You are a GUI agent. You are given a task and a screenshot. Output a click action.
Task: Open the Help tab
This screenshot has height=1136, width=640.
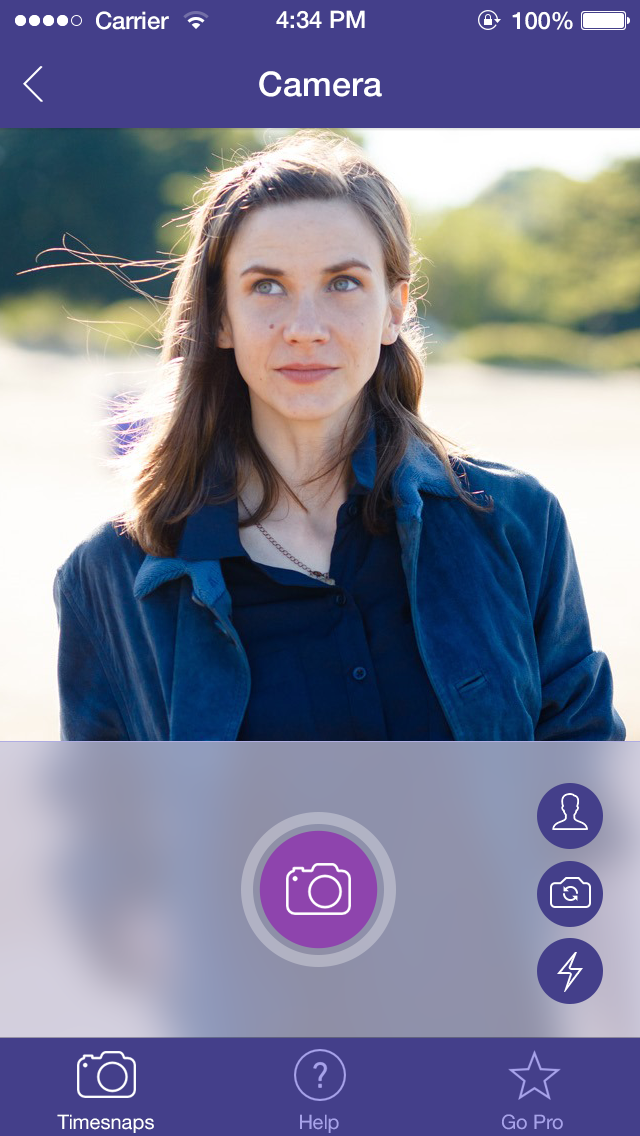click(x=319, y=1089)
